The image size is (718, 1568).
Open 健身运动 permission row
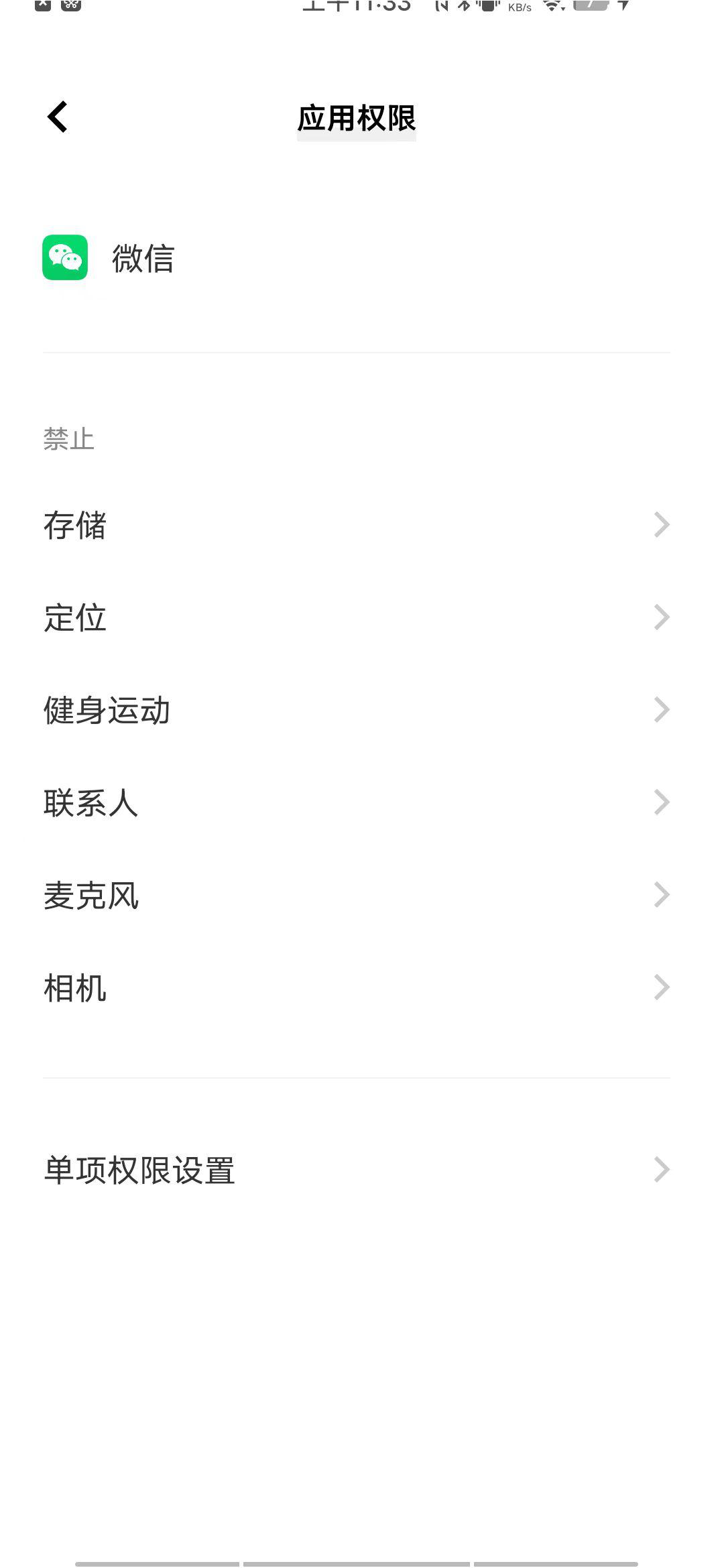point(355,710)
